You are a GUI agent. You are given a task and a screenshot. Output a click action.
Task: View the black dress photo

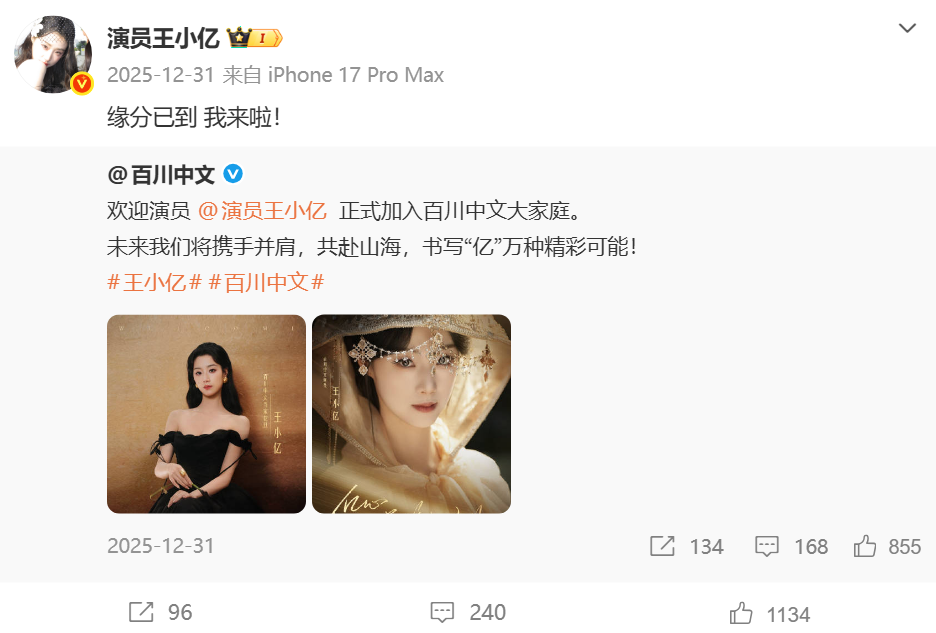[206, 414]
